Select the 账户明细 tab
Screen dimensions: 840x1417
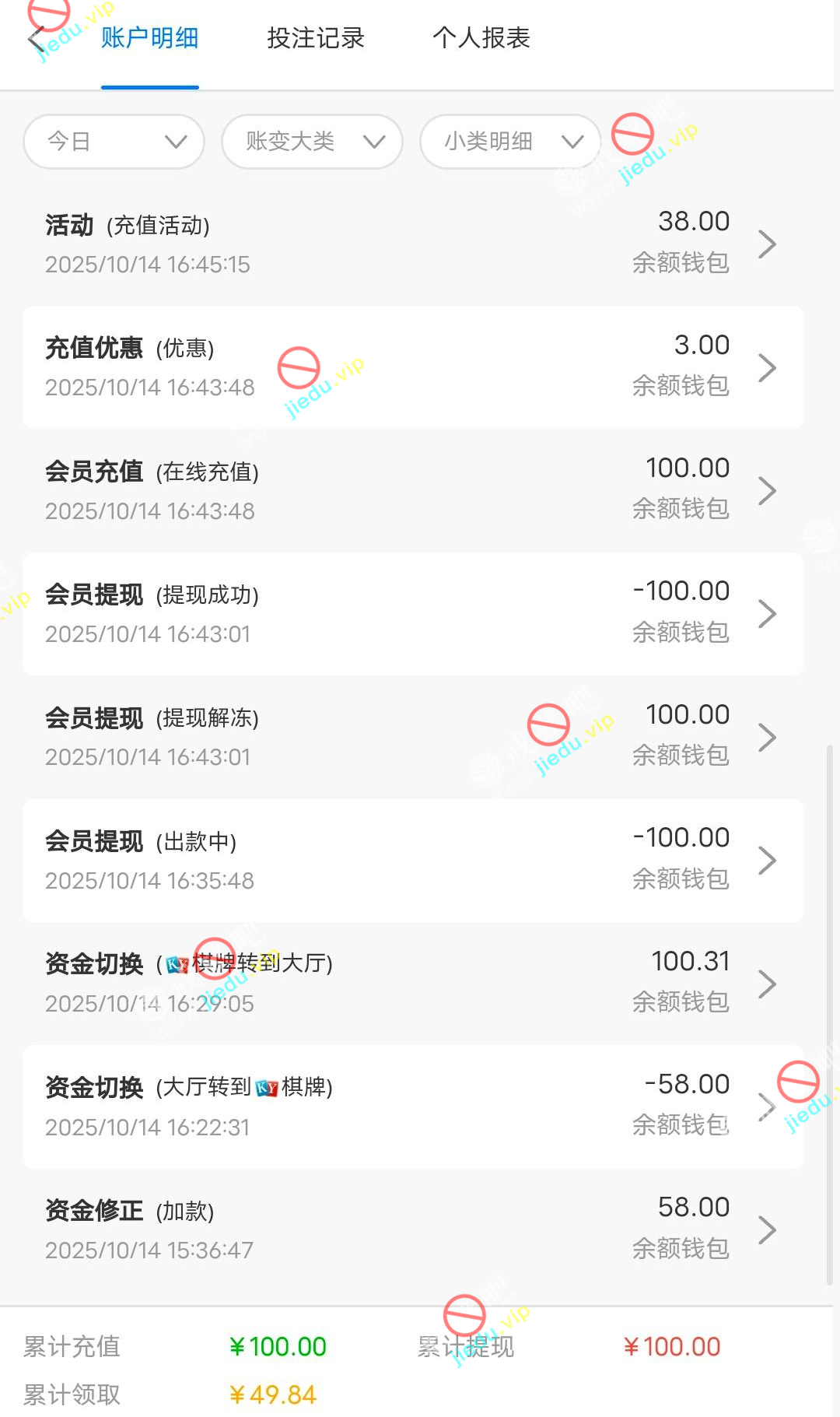tap(150, 37)
